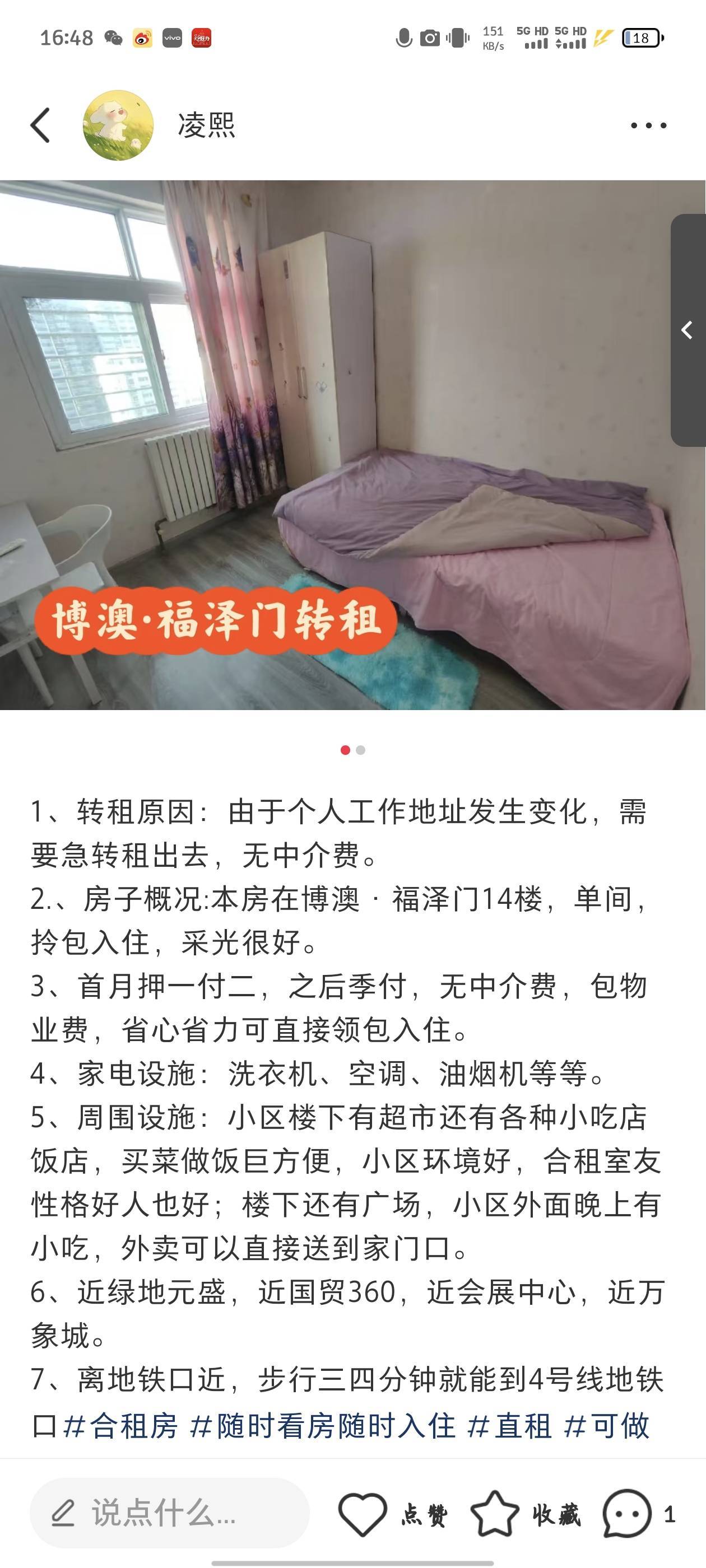Open the room photo full screen
706x1568 pixels.
pos(352,445)
